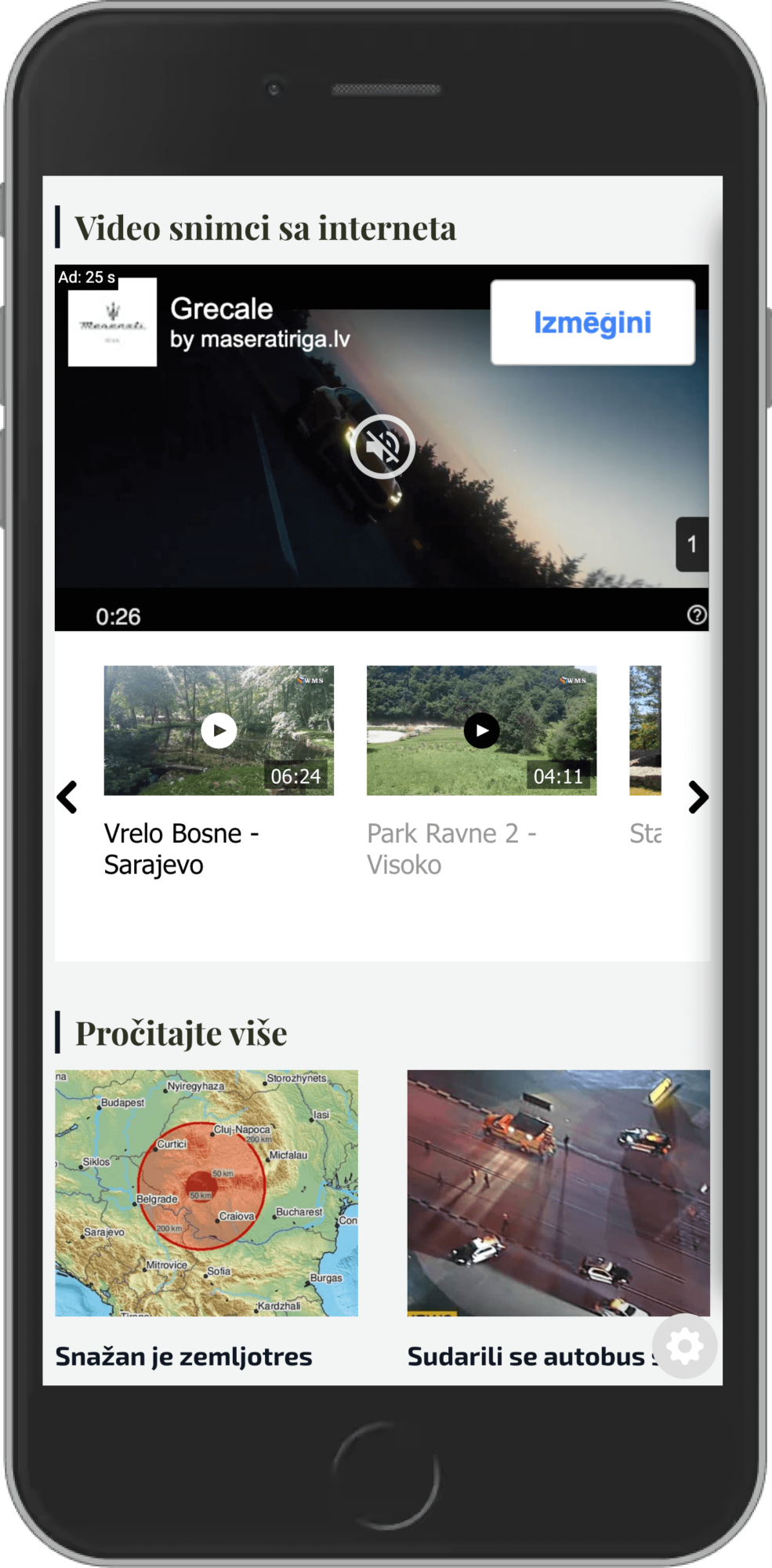Show previous videos with left arrow

pos(67,797)
